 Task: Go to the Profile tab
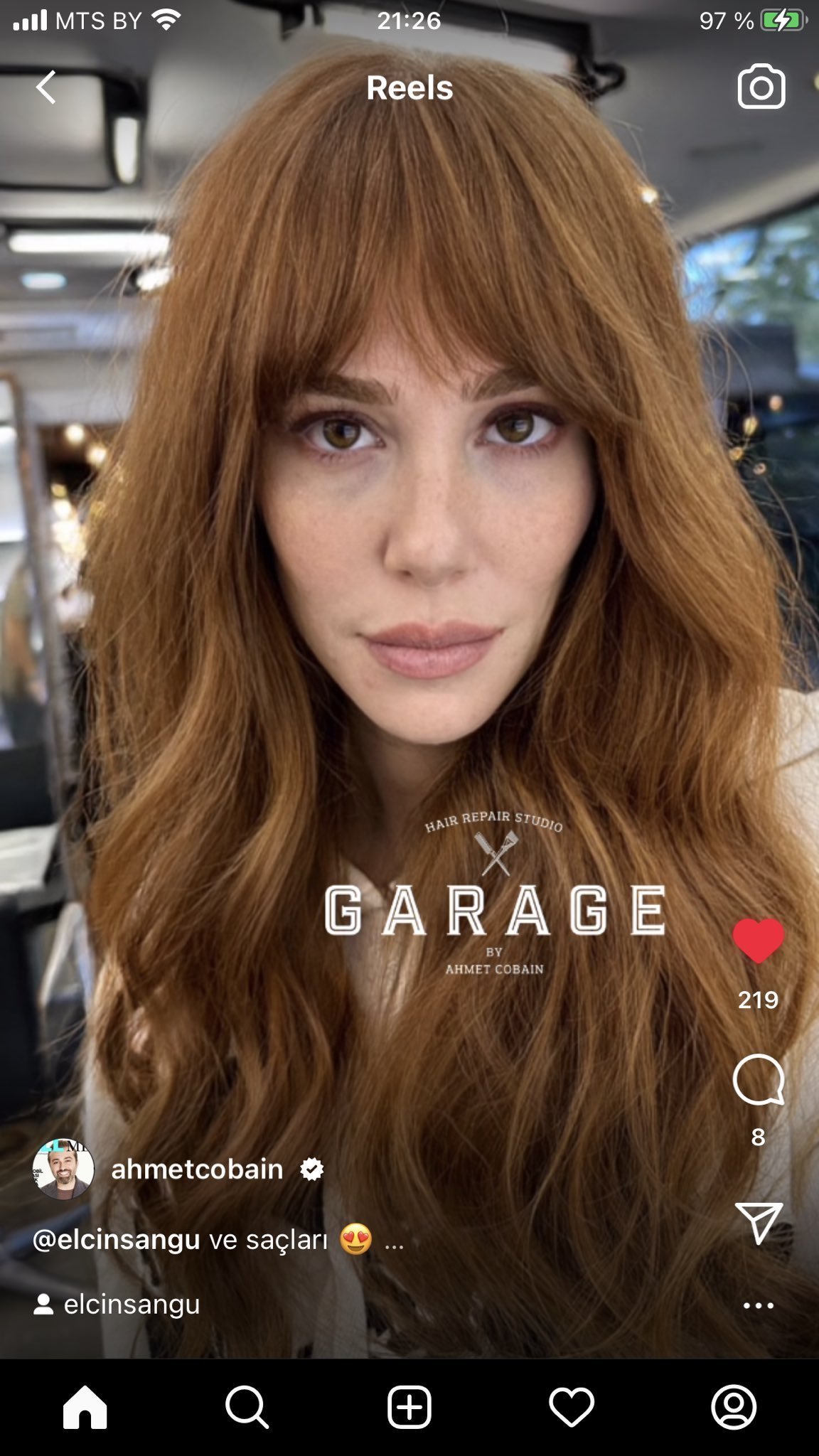734,1407
